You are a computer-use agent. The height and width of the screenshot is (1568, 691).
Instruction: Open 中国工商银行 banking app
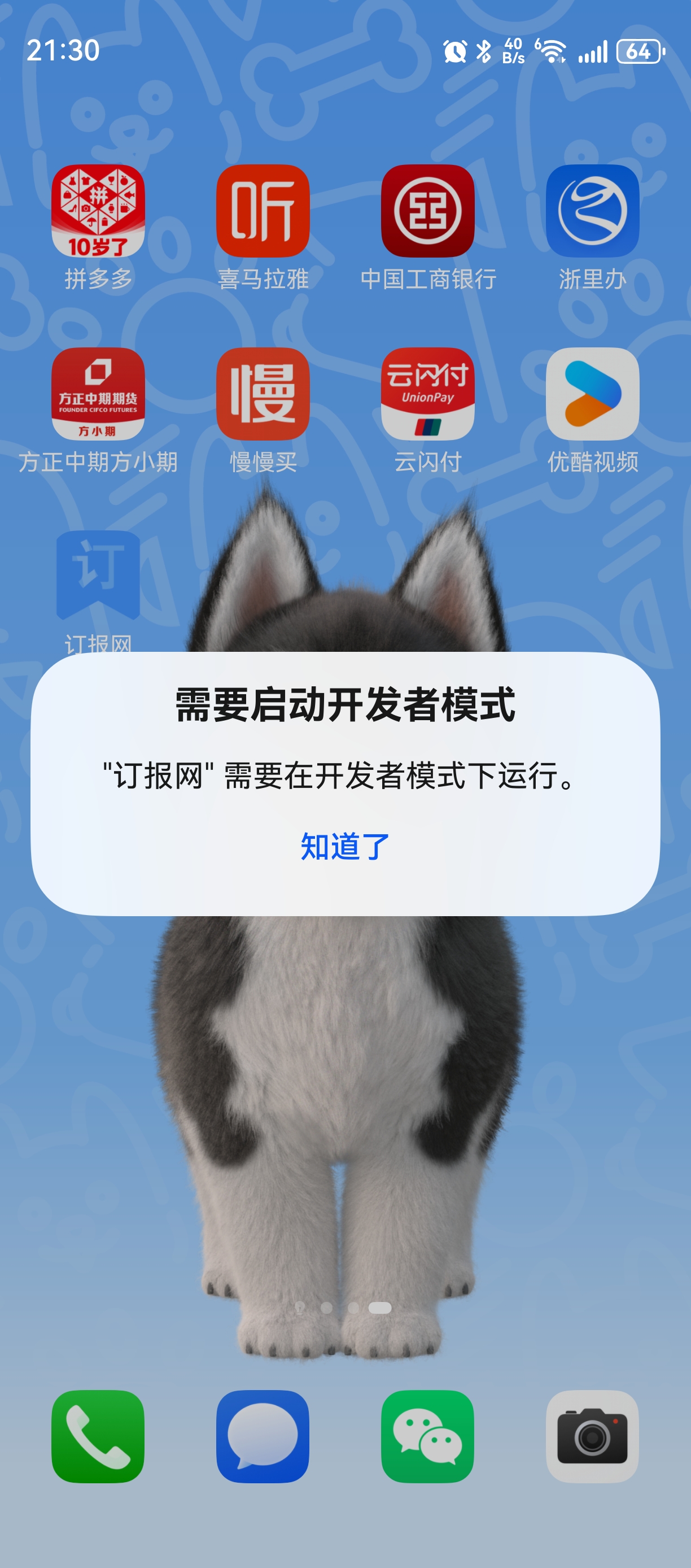(x=427, y=211)
